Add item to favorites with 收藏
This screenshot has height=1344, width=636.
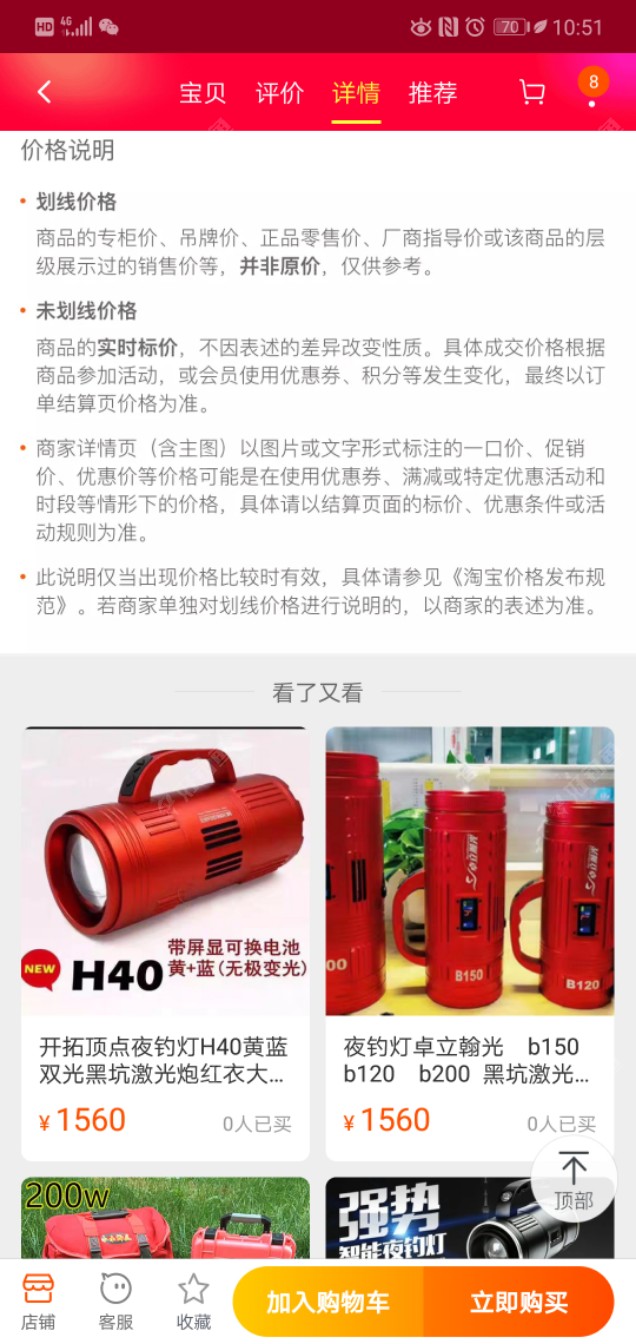[x=194, y=1301]
